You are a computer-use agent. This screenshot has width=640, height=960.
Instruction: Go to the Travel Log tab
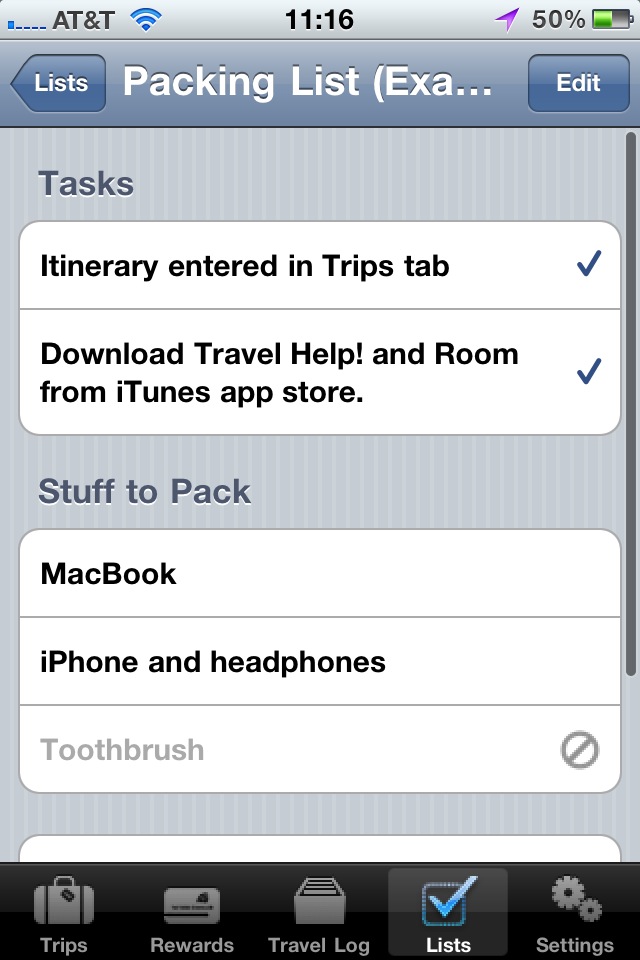point(319,914)
